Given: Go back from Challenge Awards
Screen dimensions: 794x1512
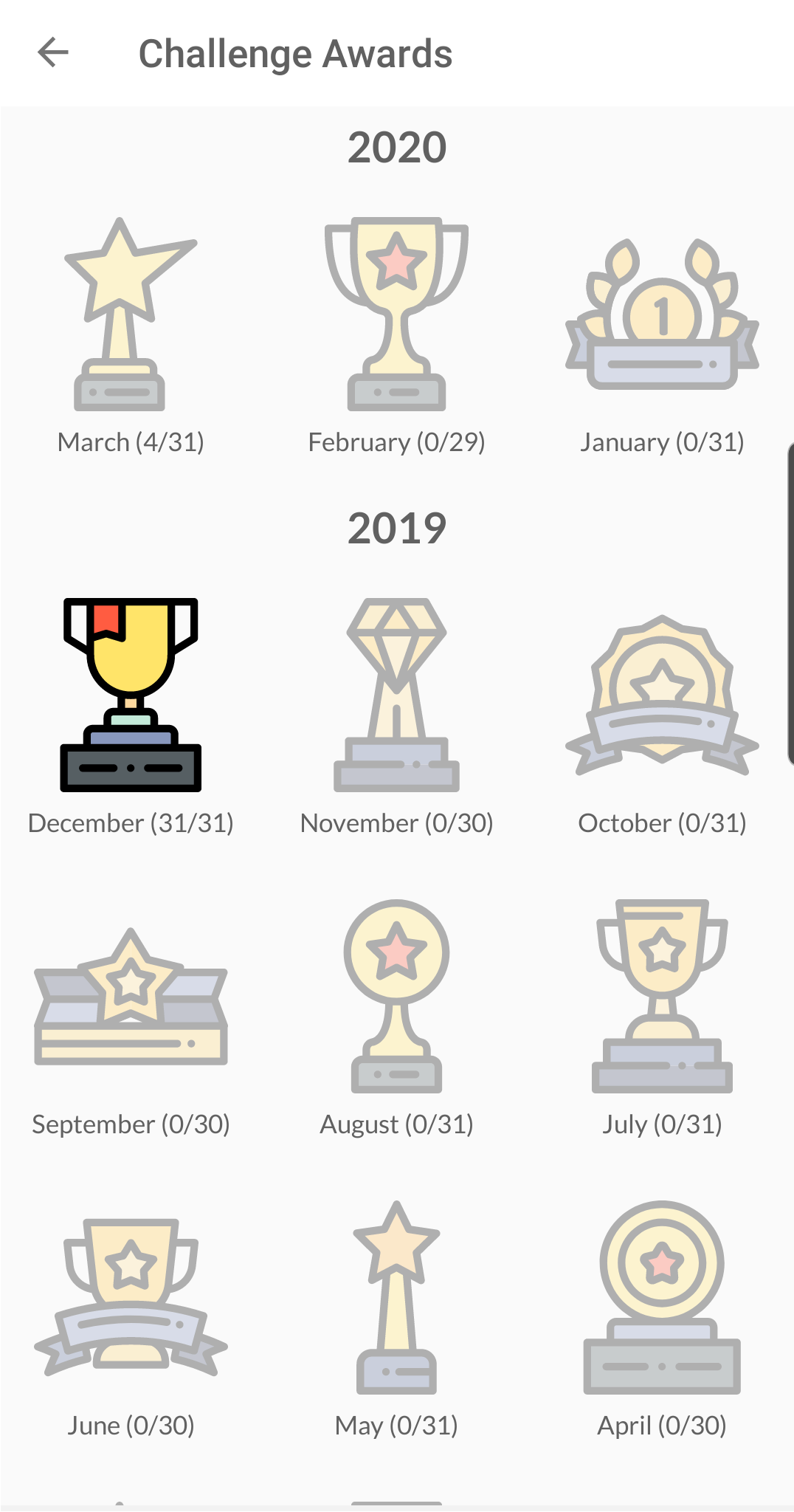Looking at the screenshot, I should [x=53, y=53].
